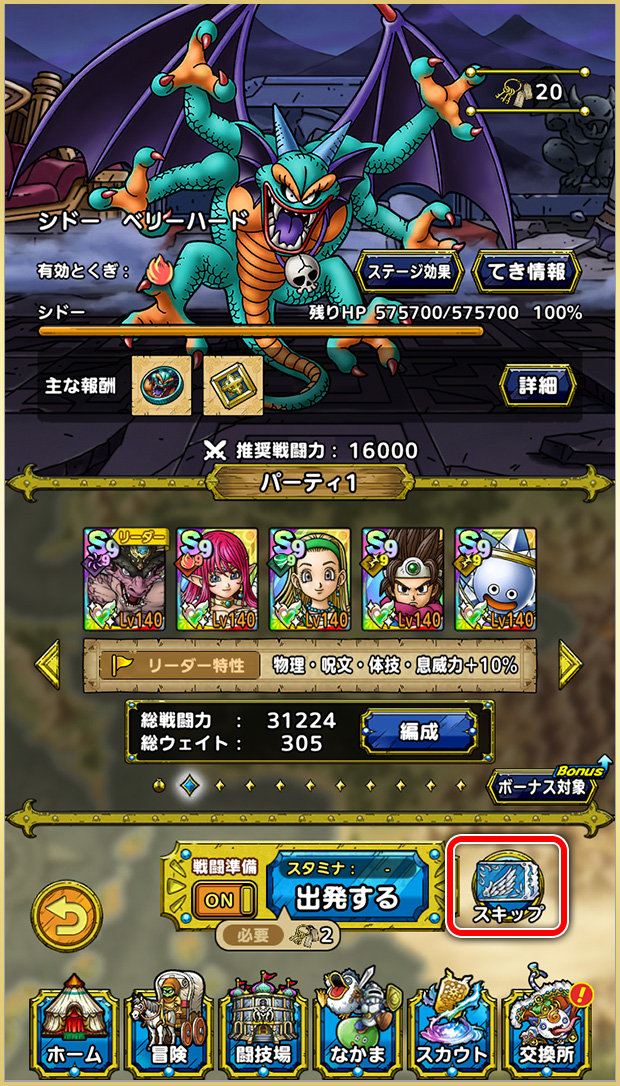Select the metal slime knight party card
Screen dimensions: 620x1086
[x=495, y=580]
